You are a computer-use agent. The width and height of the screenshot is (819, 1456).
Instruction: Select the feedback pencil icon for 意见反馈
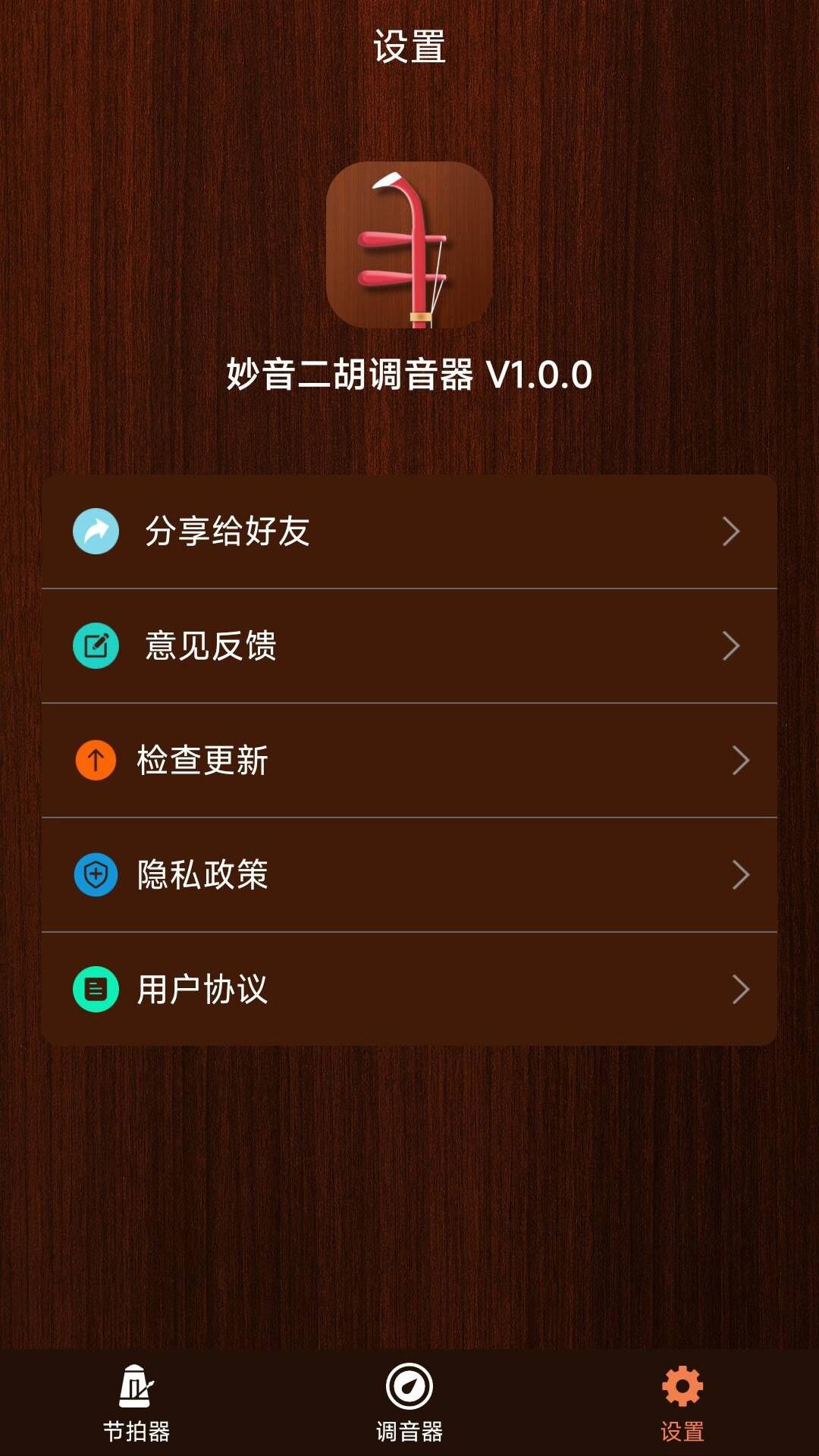click(96, 646)
